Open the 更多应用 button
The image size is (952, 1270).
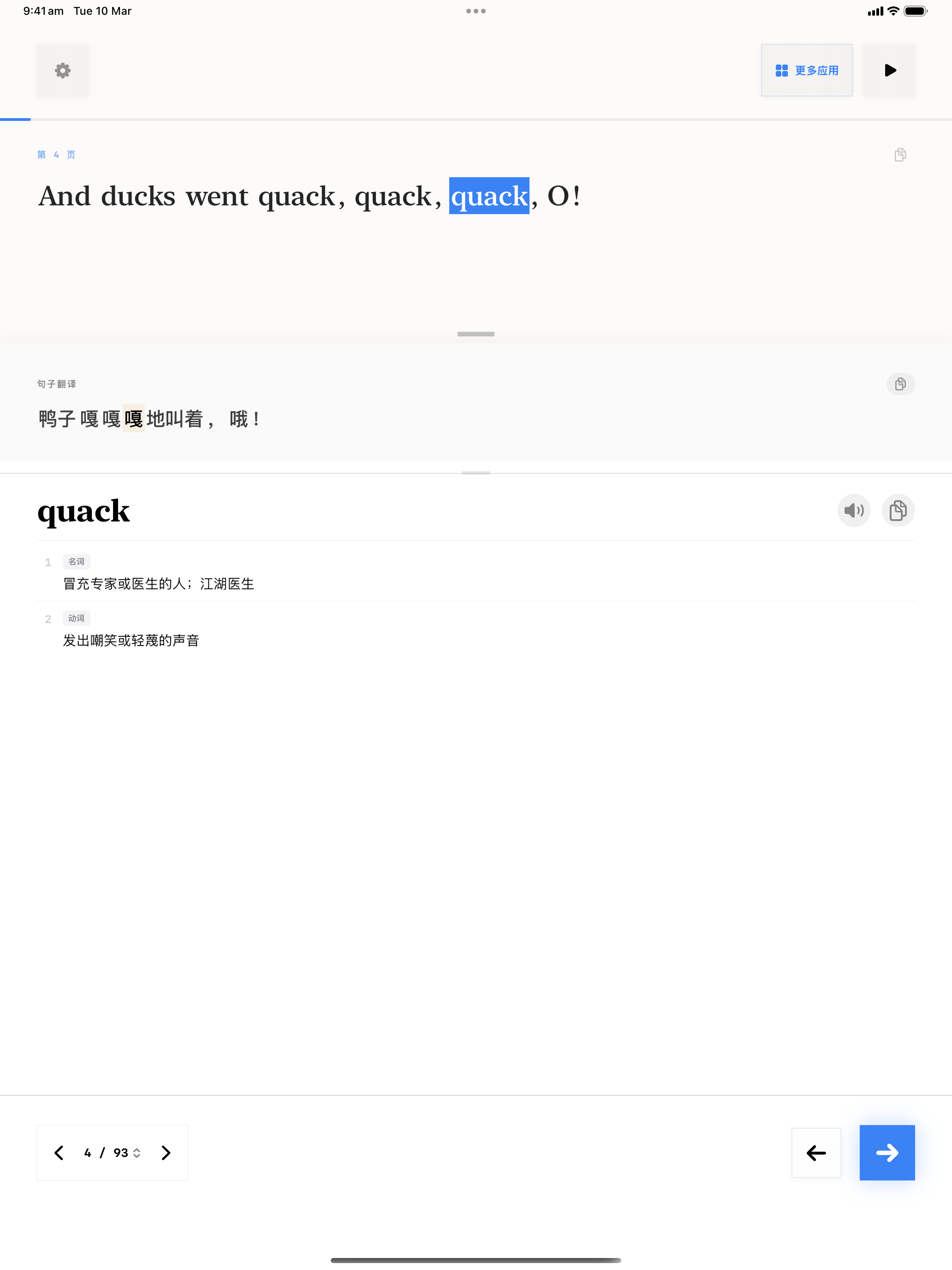(x=806, y=71)
